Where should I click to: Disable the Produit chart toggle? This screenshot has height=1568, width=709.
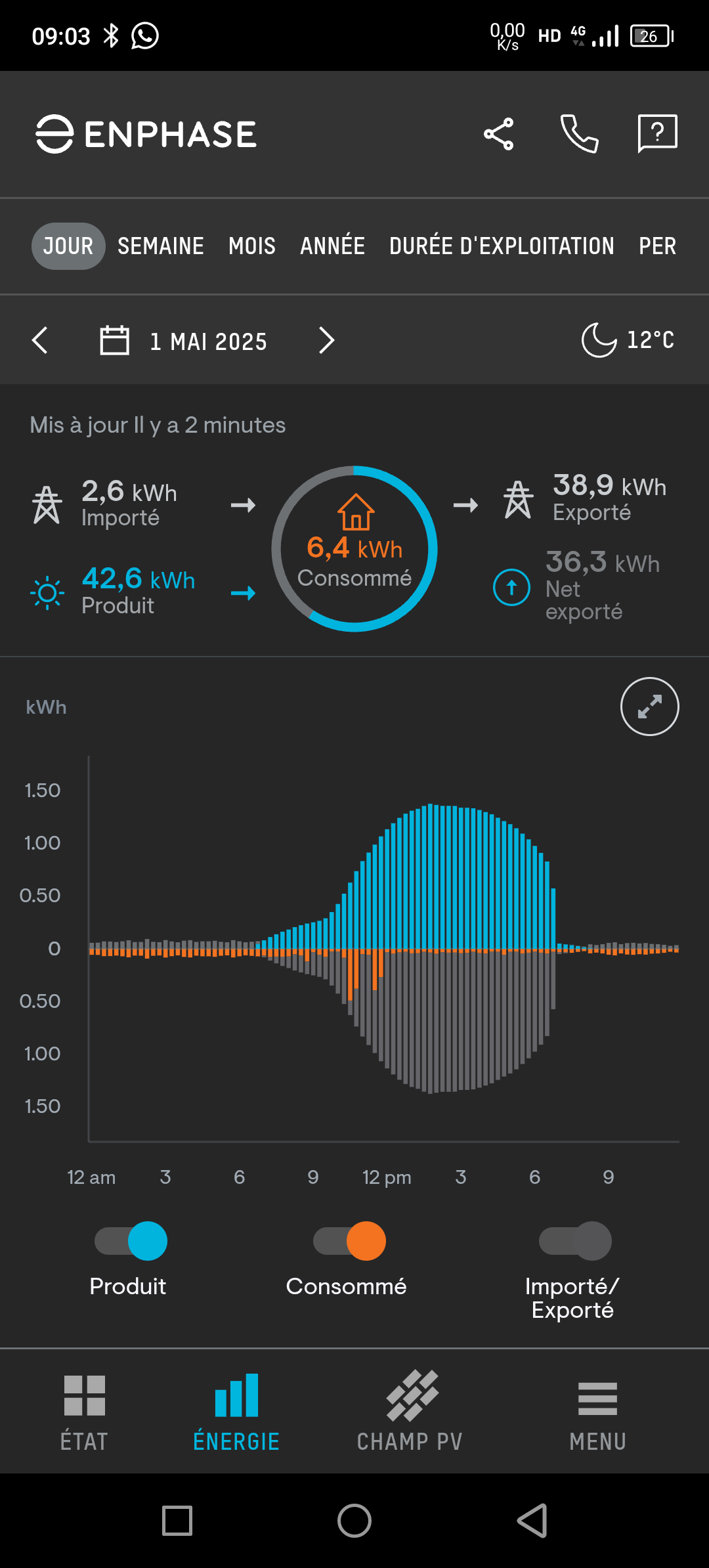point(131,1241)
